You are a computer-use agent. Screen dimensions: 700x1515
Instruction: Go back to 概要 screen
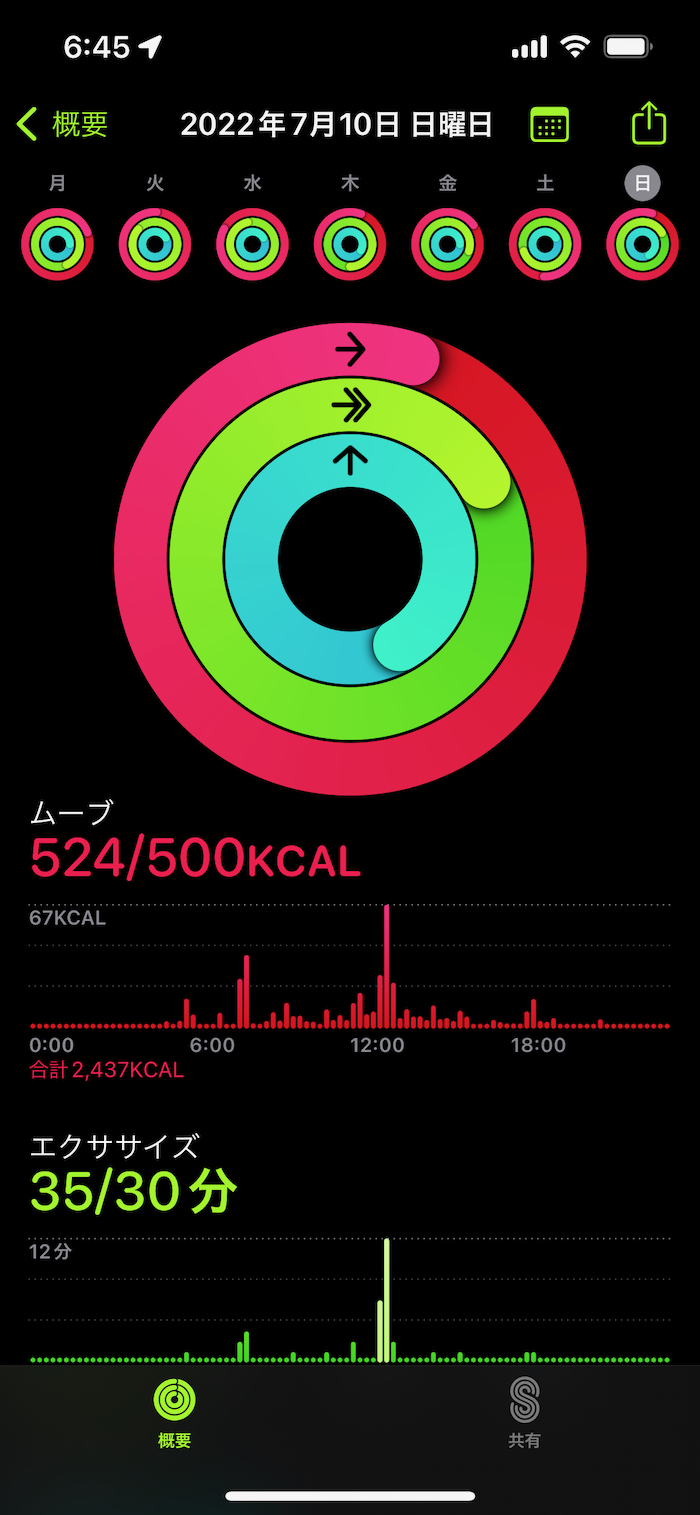[x=62, y=125]
